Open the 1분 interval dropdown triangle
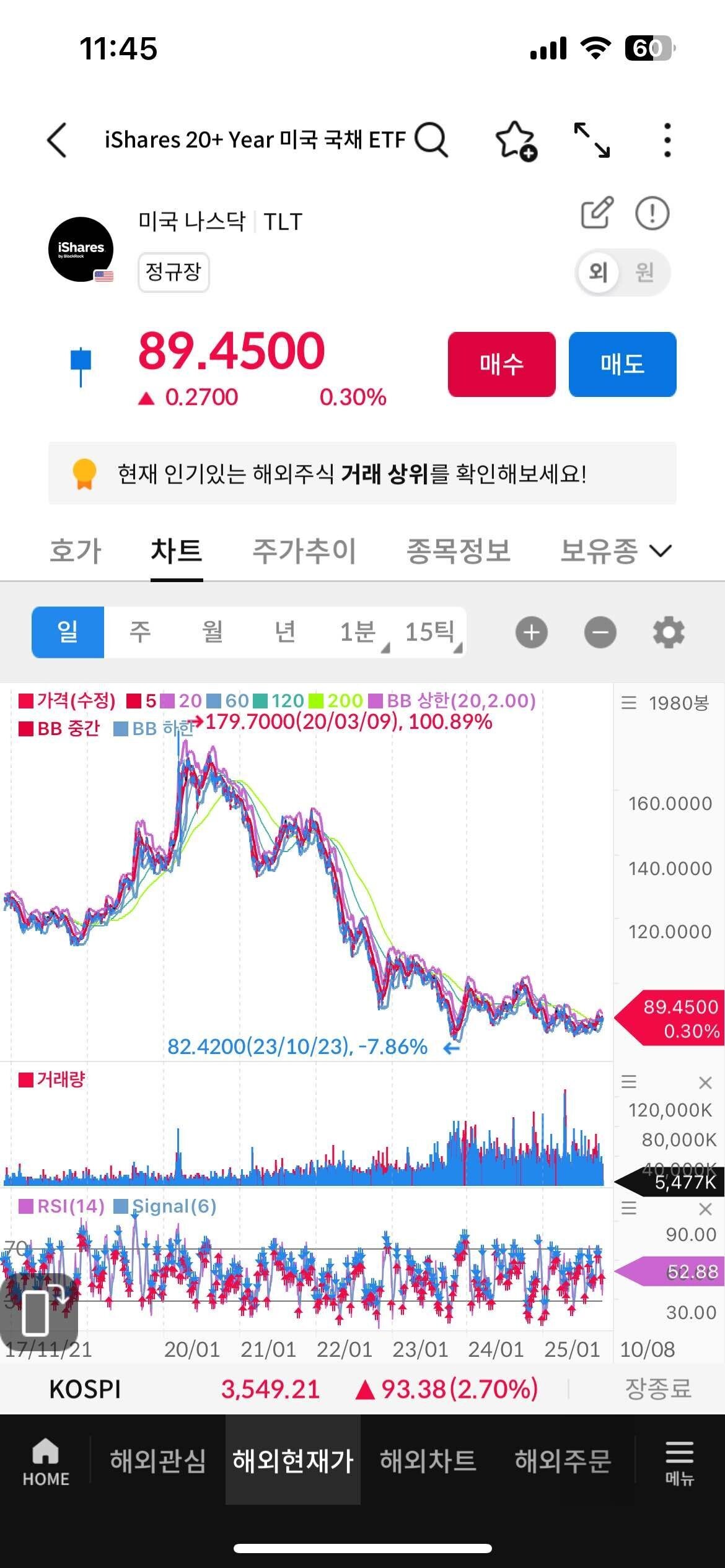This screenshot has height=1568, width=725. (x=385, y=647)
